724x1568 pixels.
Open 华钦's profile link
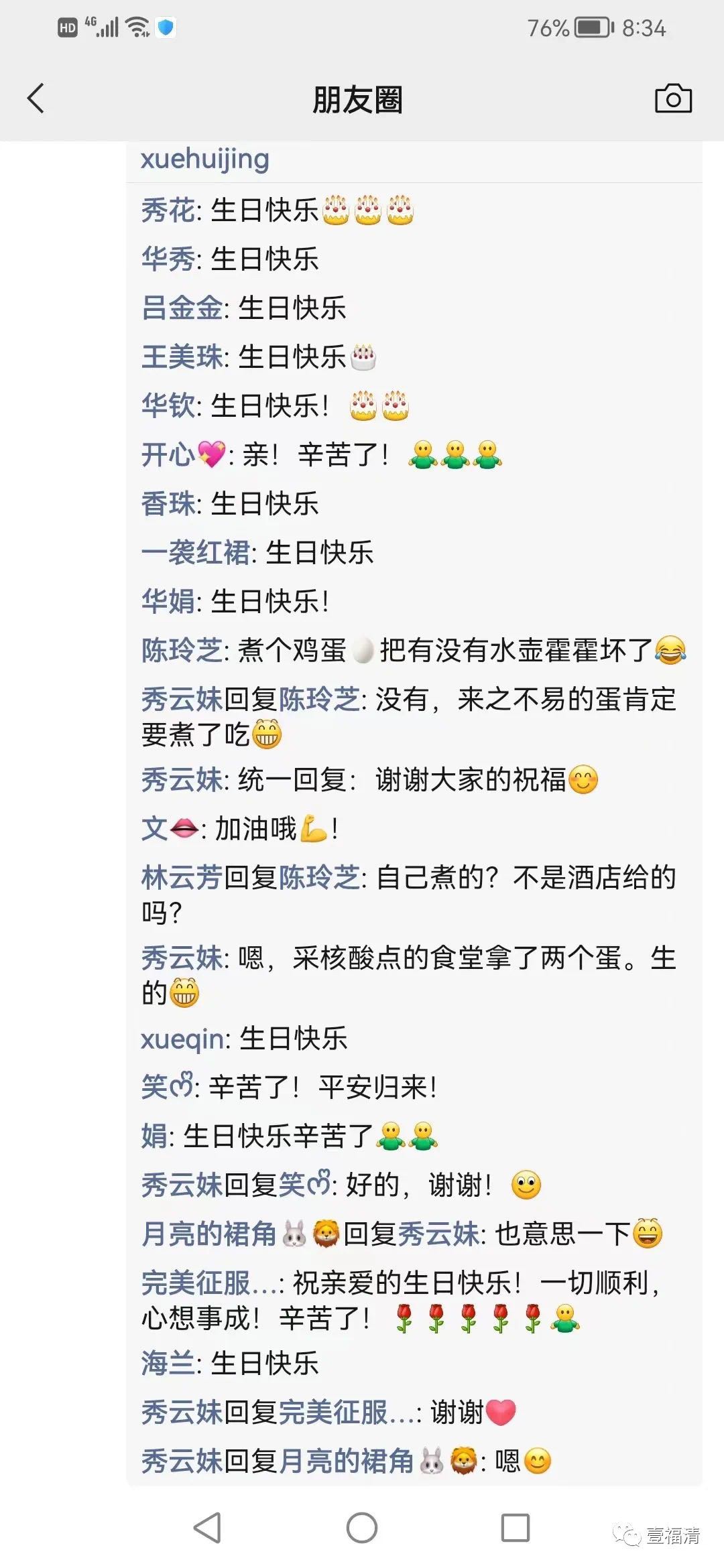coord(168,405)
